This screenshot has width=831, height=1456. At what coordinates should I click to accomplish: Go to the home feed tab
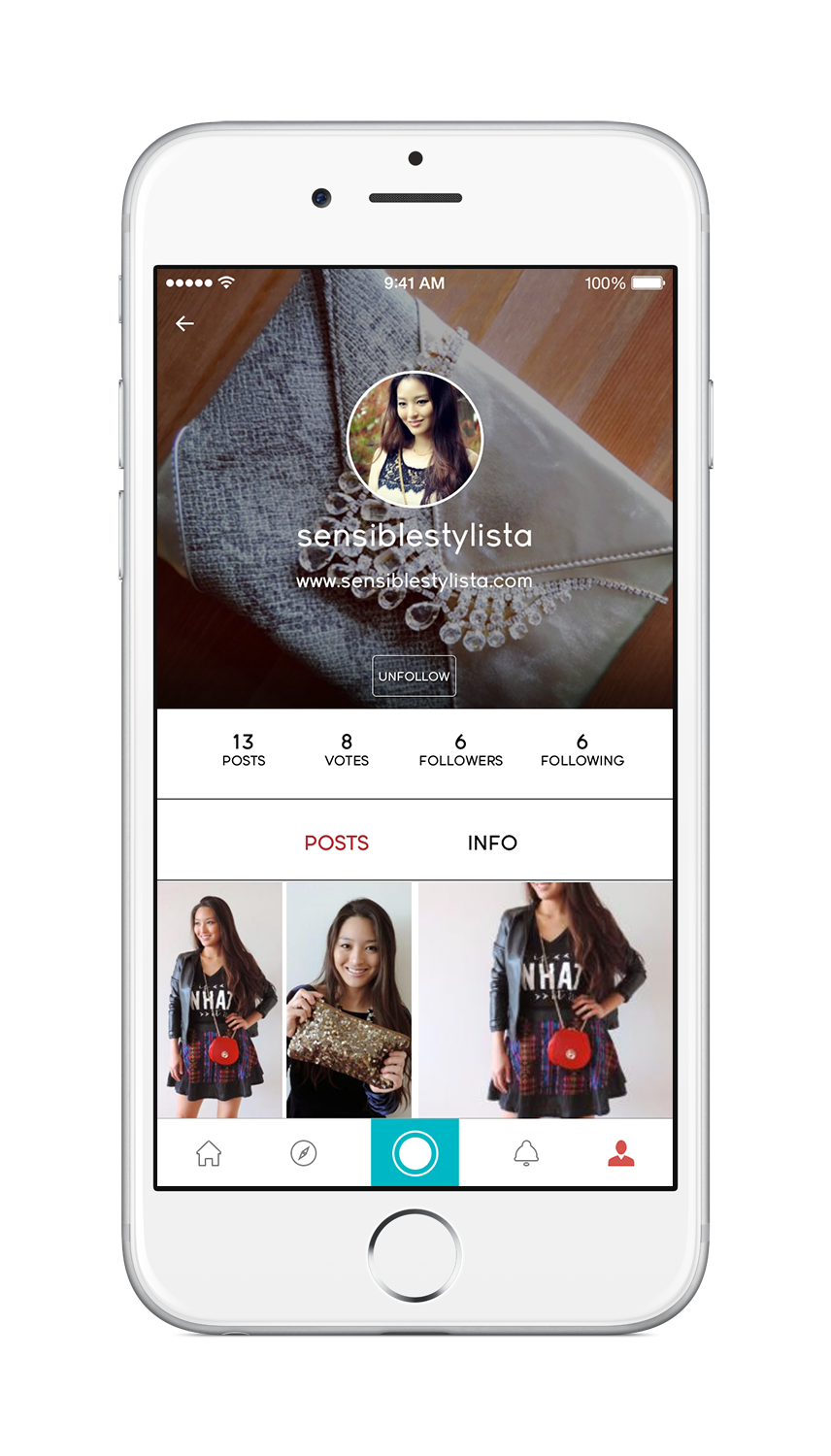tap(209, 1153)
